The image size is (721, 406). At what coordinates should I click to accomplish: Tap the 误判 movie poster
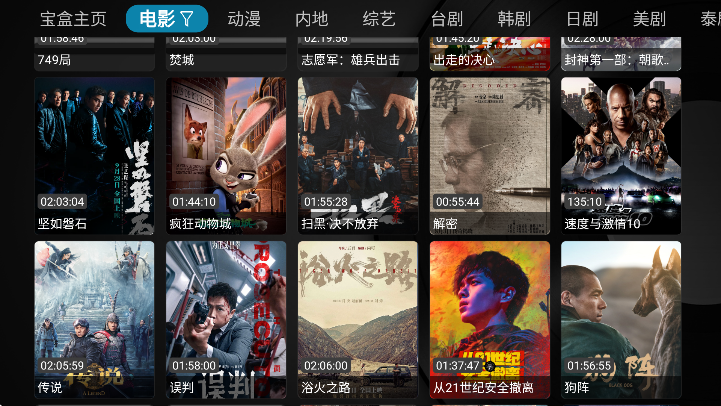pos(226,318)
